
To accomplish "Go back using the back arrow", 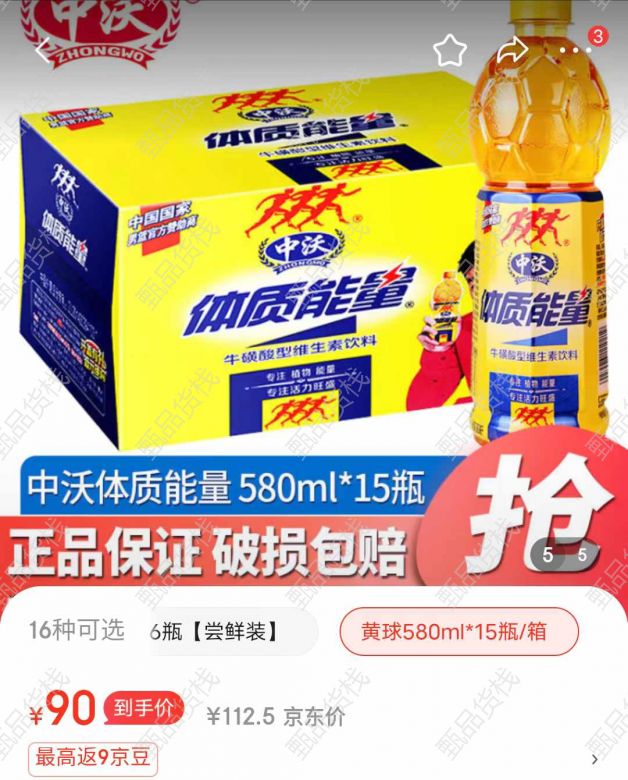I will (x=43, y=50).
